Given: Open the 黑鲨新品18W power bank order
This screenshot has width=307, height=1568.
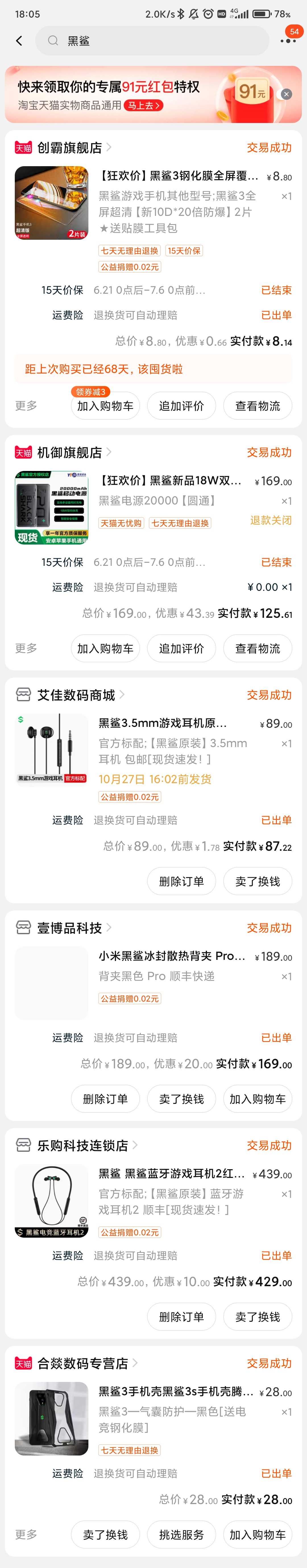Looking at the screenshot, I should (170, 481).
